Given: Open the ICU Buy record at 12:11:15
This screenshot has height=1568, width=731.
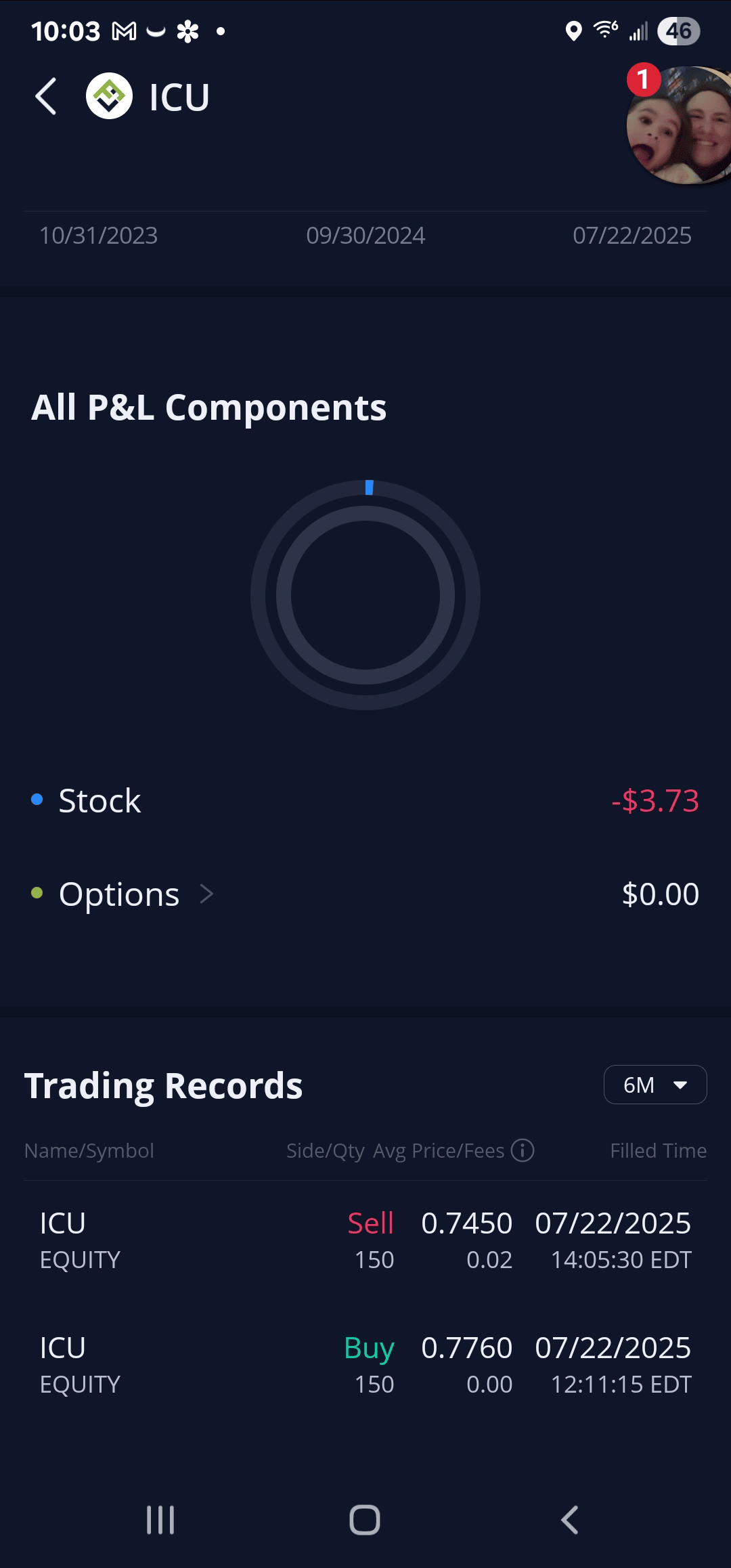Looking at the screenshot, I should [365, 1365].
